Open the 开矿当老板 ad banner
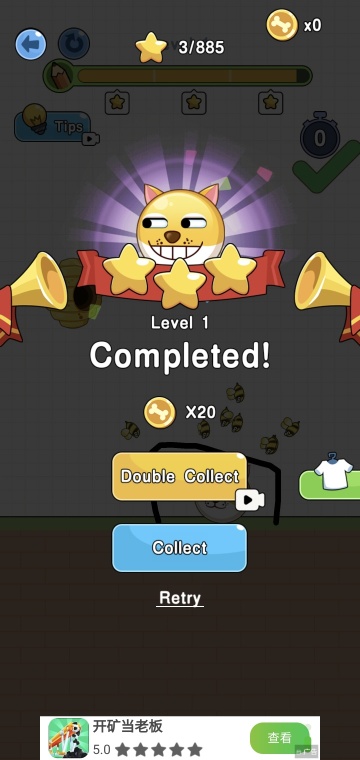This screenshot has height=760, width=360. click(x=180, y=738)
